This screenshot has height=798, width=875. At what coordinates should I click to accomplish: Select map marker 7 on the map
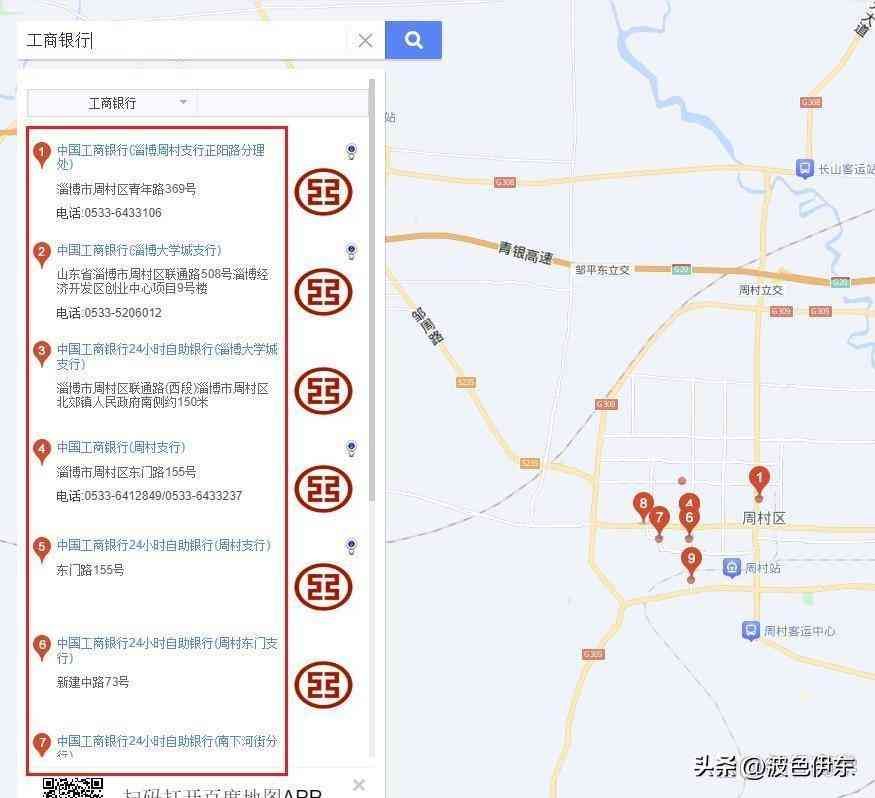pos(658,520)
